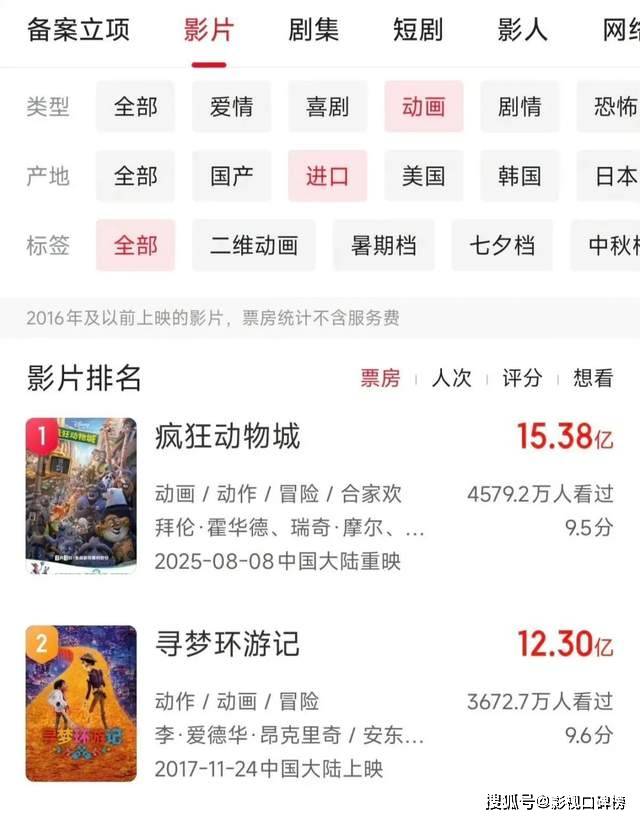Filter origin by 国产
This screenshot has height=819, width=640.
[x=232, y=177]
